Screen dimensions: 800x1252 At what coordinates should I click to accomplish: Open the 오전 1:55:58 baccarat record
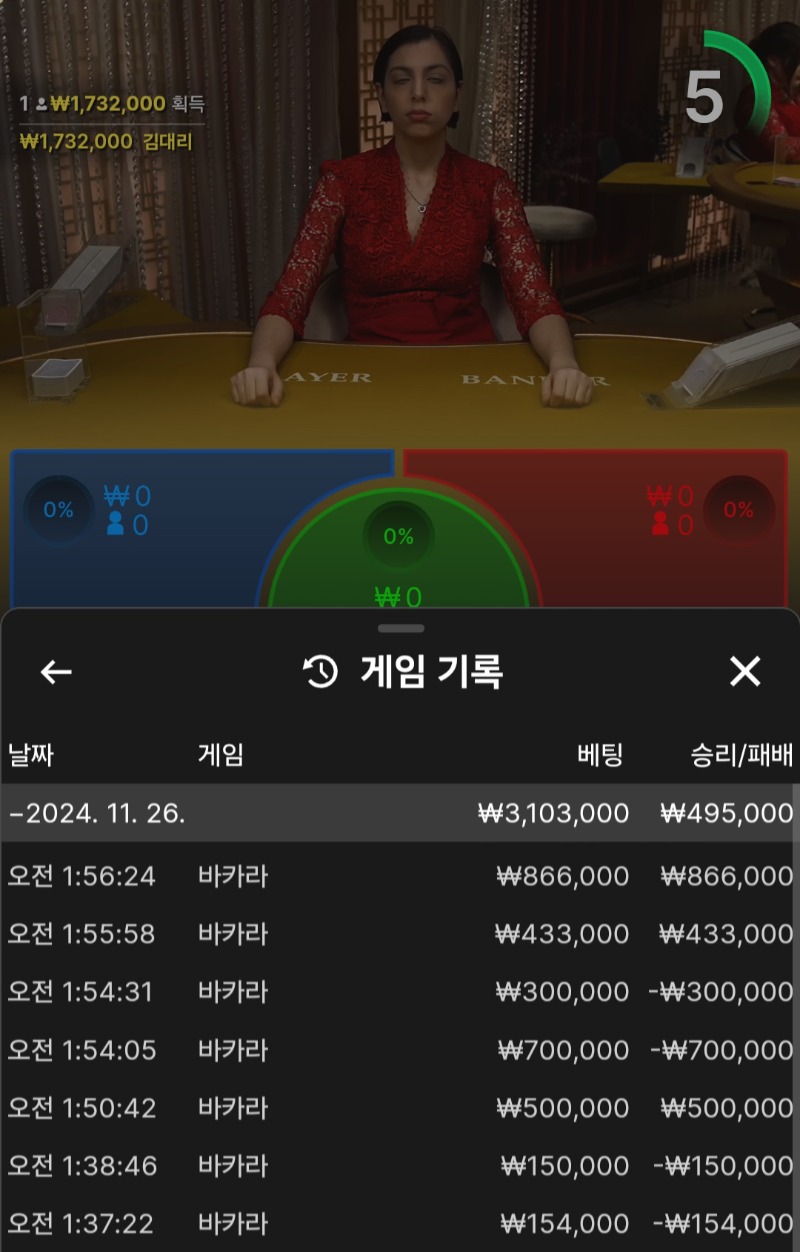click(398, 935)
